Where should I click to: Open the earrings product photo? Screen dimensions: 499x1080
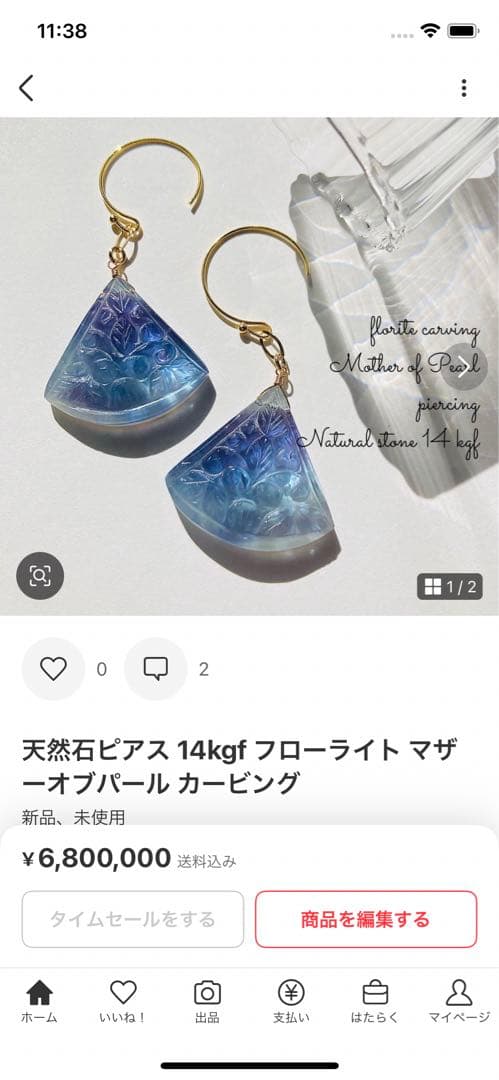(250, 366)
